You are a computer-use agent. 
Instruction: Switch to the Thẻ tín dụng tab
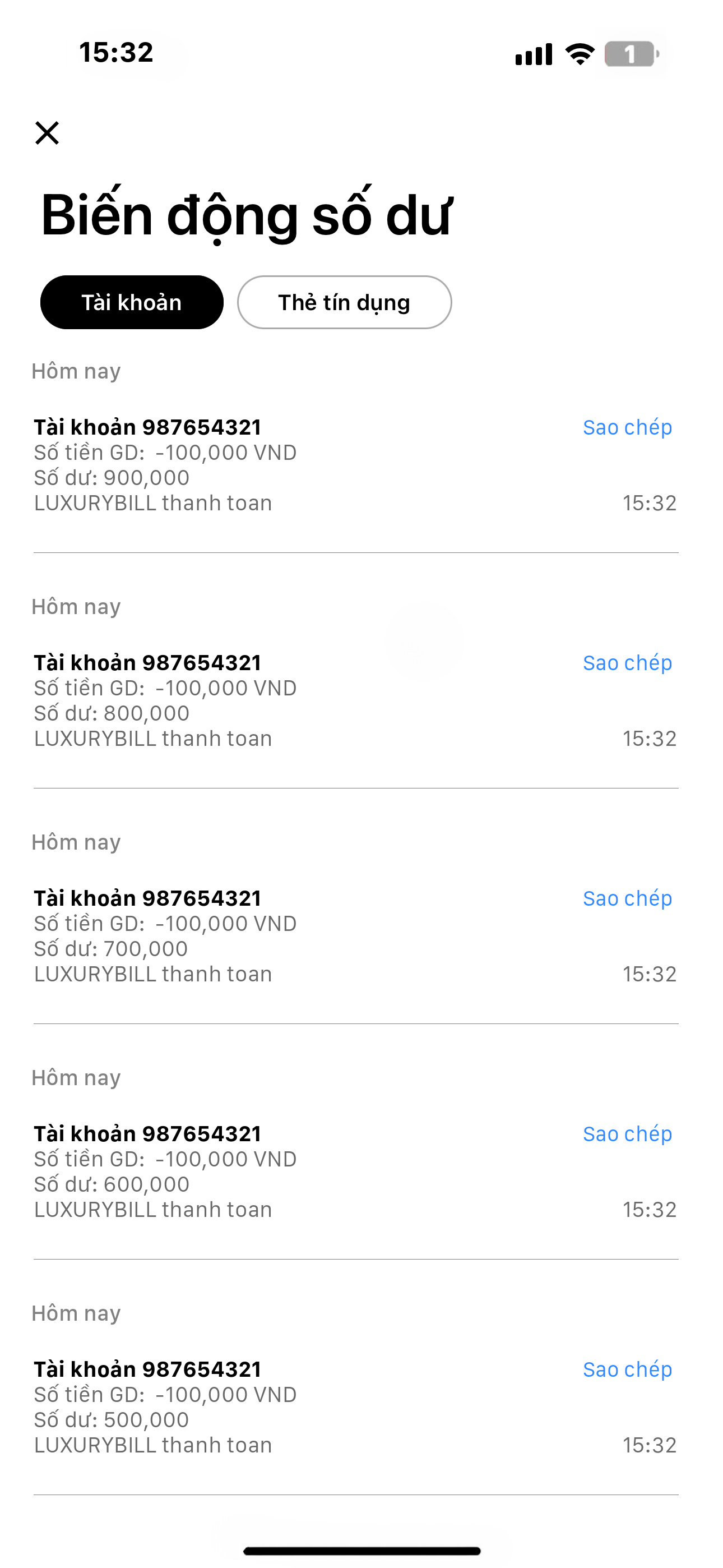tap(344, 302)
